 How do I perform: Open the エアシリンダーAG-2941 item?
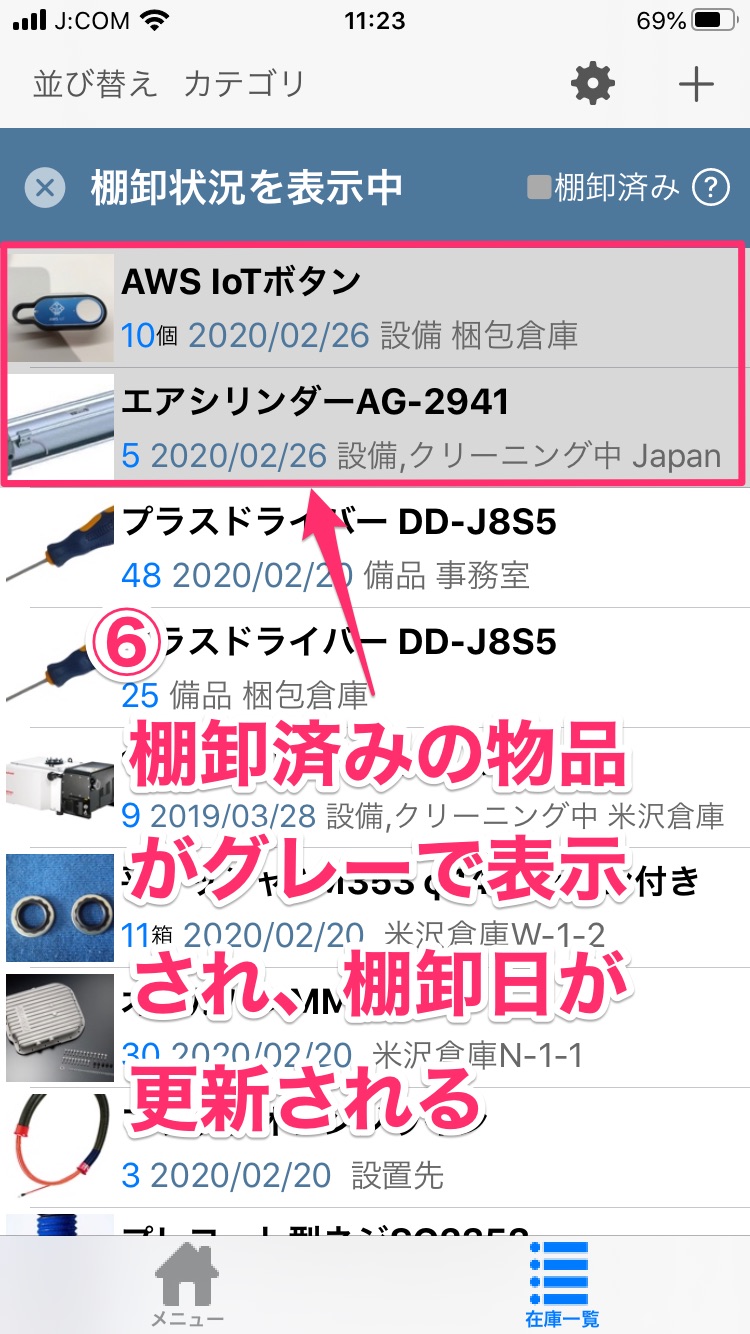pos(375,428)
